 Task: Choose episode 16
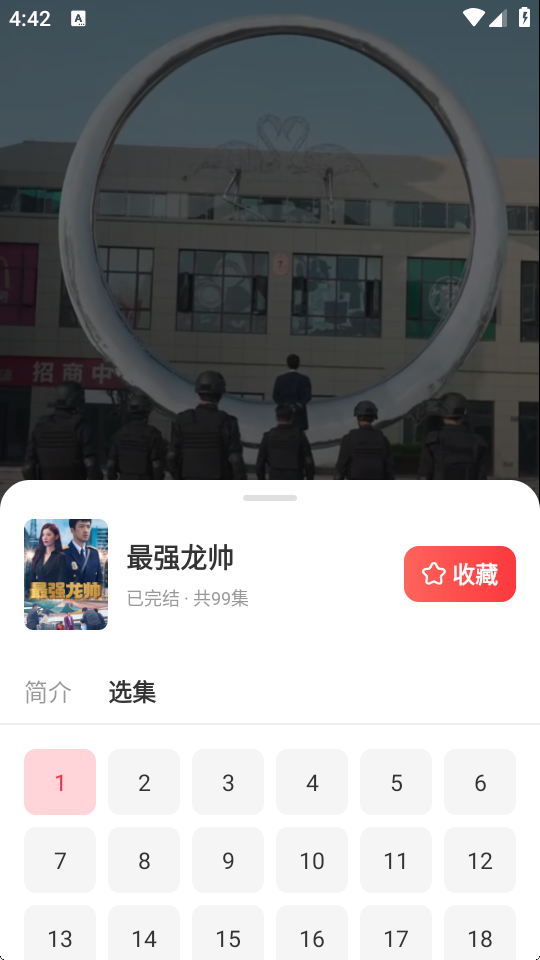click(312, 932)
